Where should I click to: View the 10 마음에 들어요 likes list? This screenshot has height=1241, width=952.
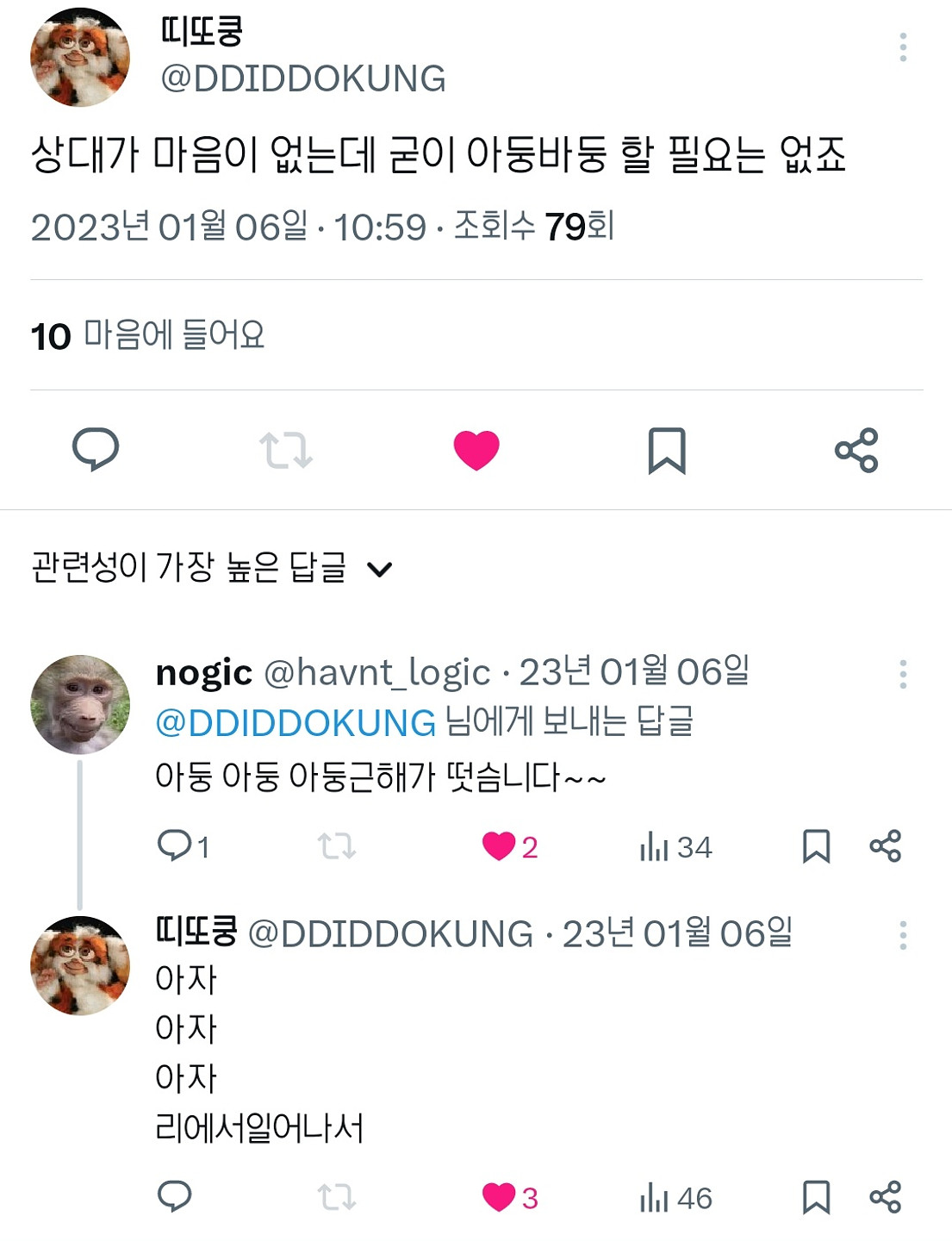click(x=147, y=335)
